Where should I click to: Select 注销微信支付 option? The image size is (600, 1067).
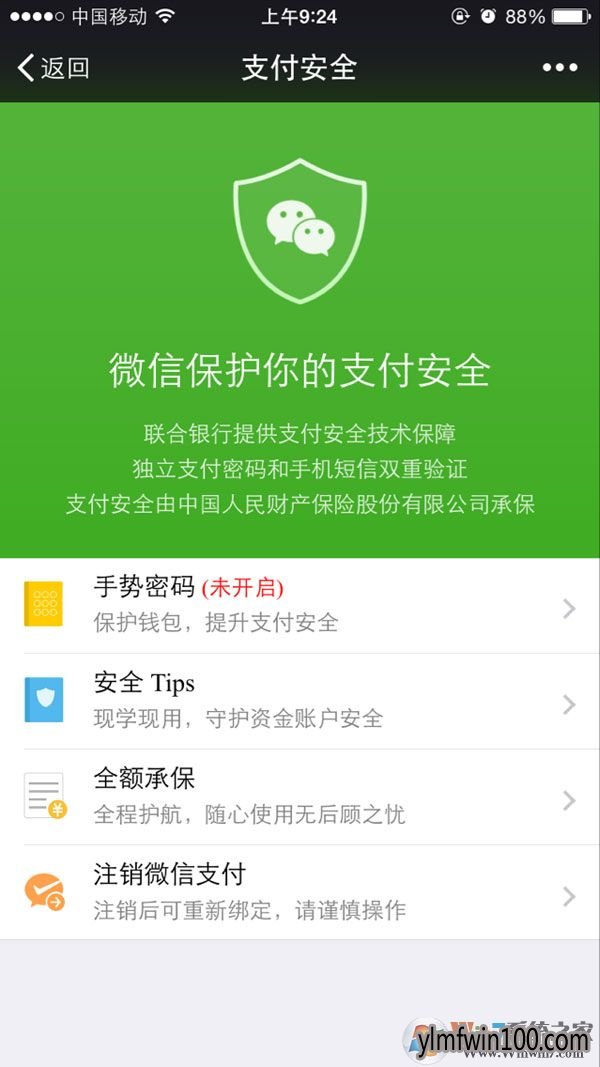[300, 892]
